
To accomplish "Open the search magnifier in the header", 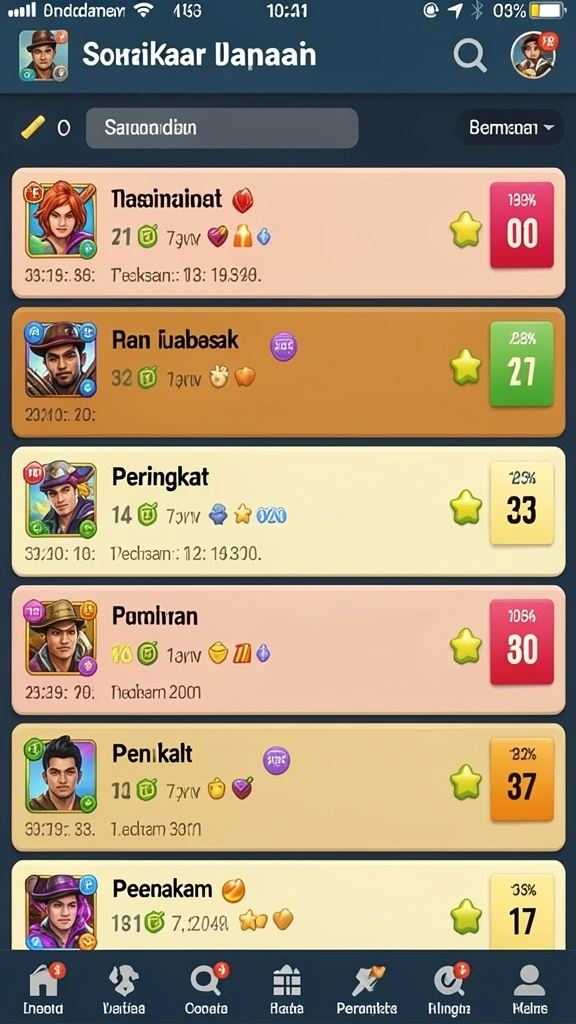I will [x=470, y=56].
